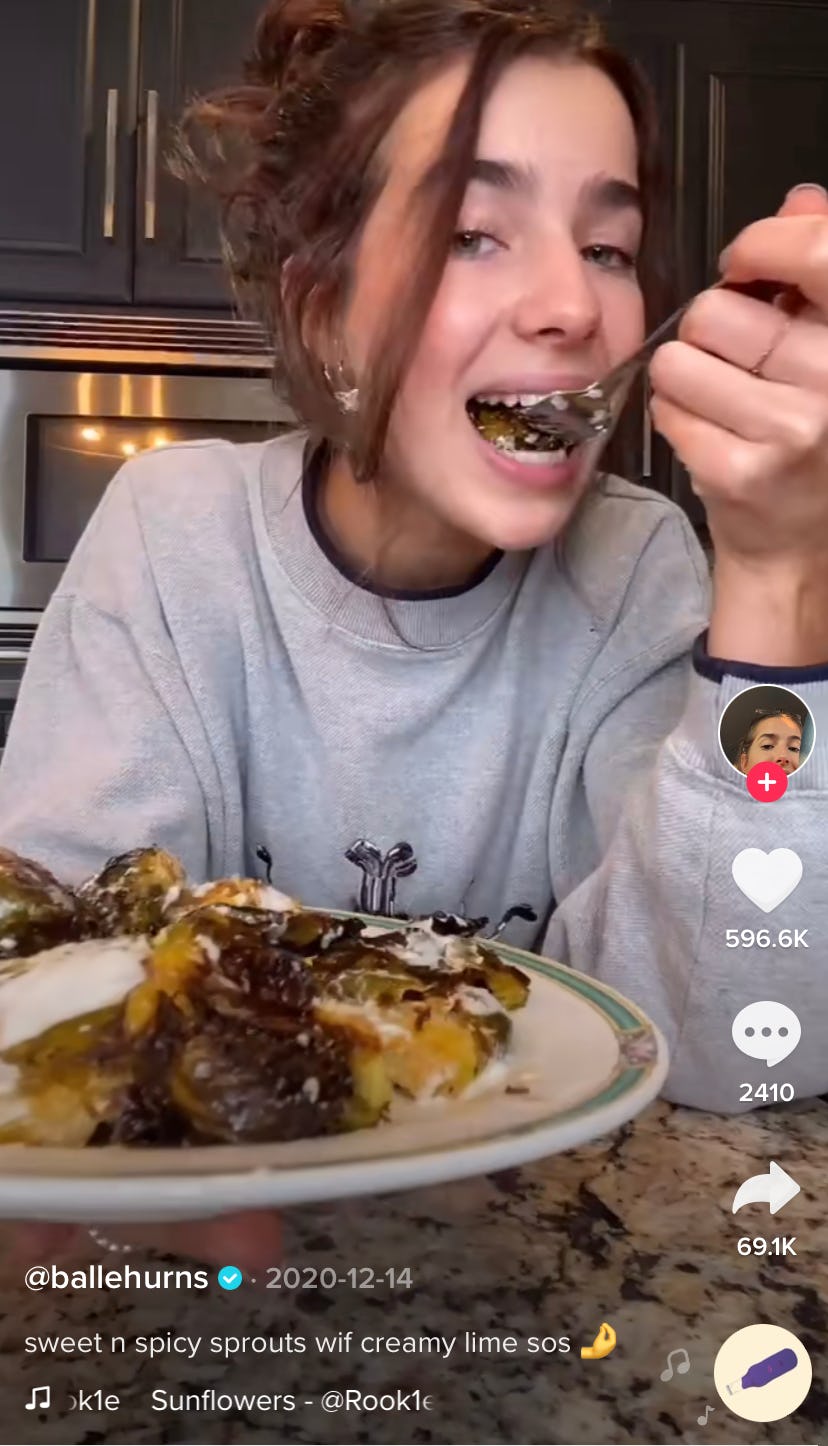Share this video
The height and width of the screenshot is (1446, 828).
click(767, 1190)
